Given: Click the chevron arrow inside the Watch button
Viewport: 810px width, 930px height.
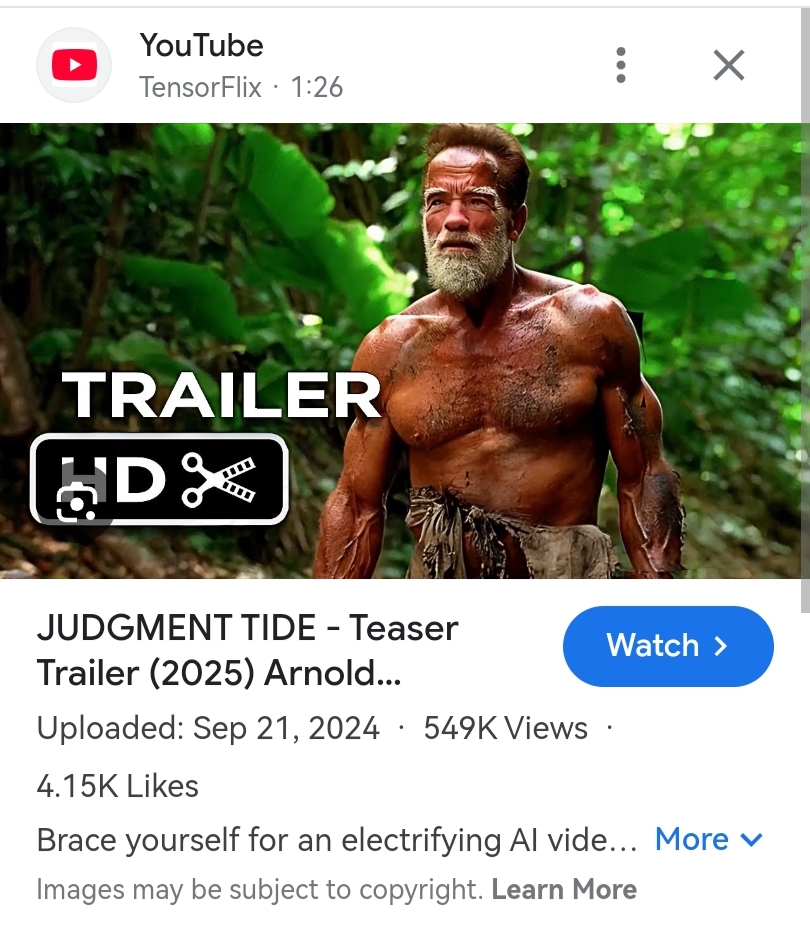Looking at the screenshot, I should (718, 646).
